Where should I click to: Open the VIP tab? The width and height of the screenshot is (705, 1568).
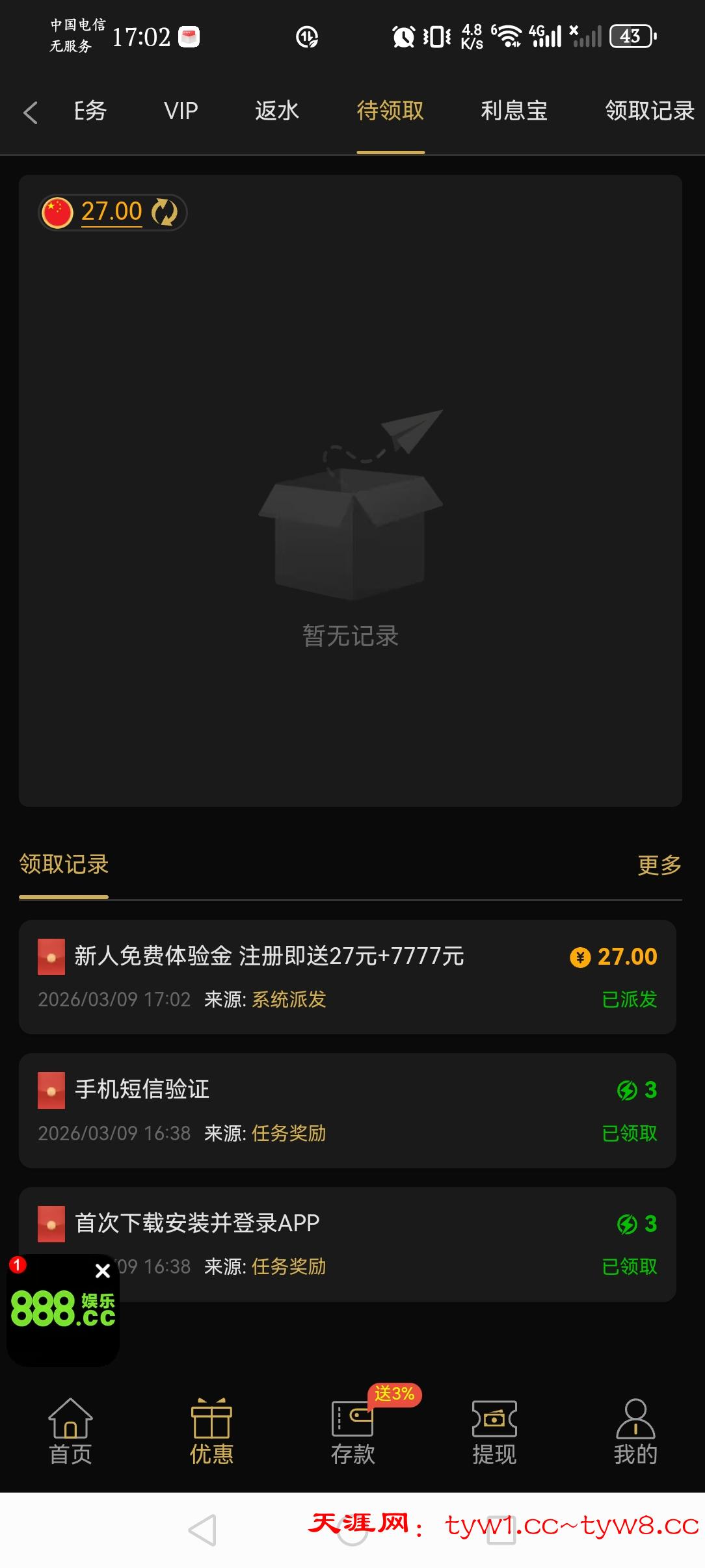coord(180,112)
